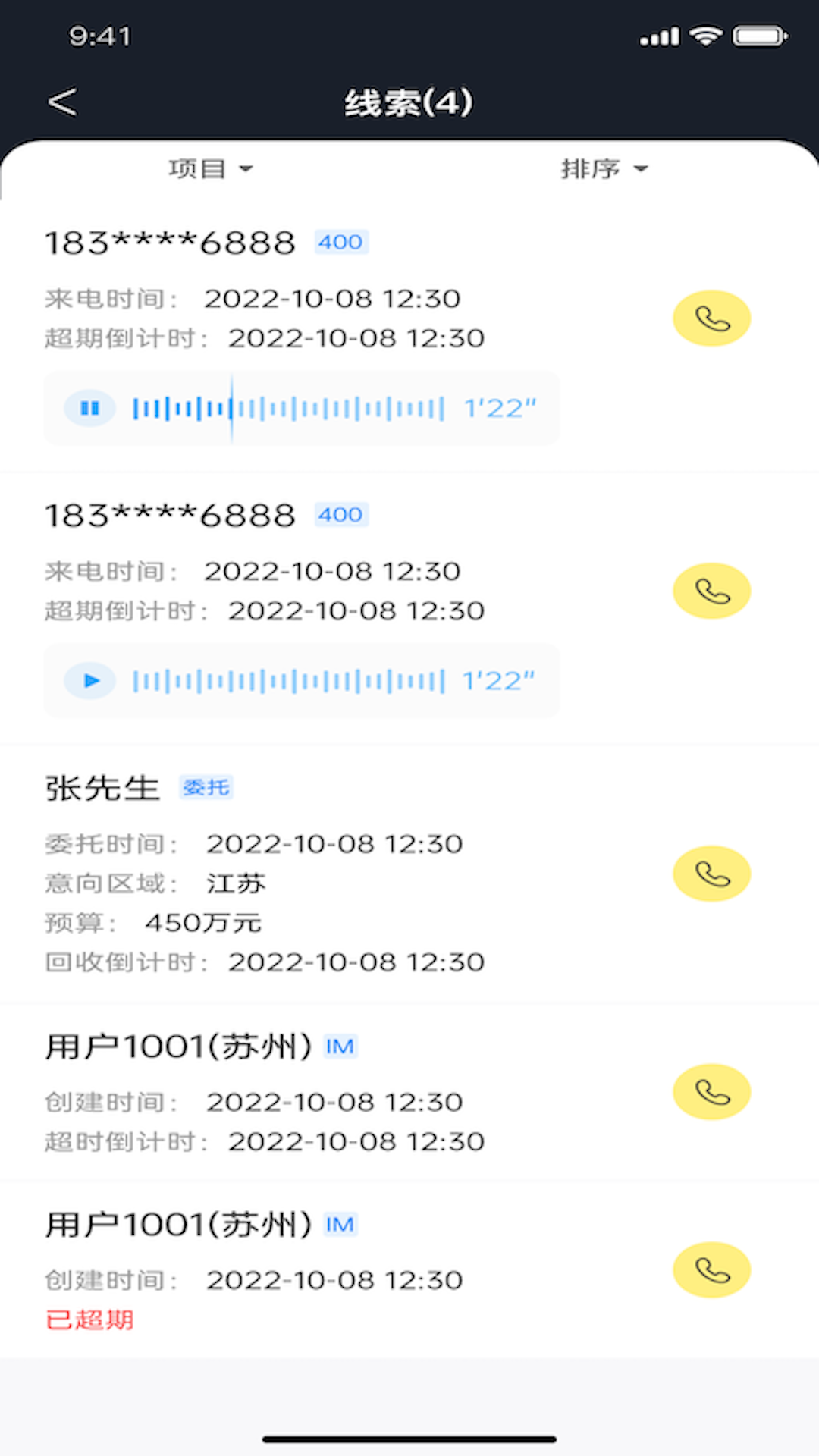Tap the phone icon for 张先生
The height and width of the screenshot is (1456, 819).
tap(711, 874)
